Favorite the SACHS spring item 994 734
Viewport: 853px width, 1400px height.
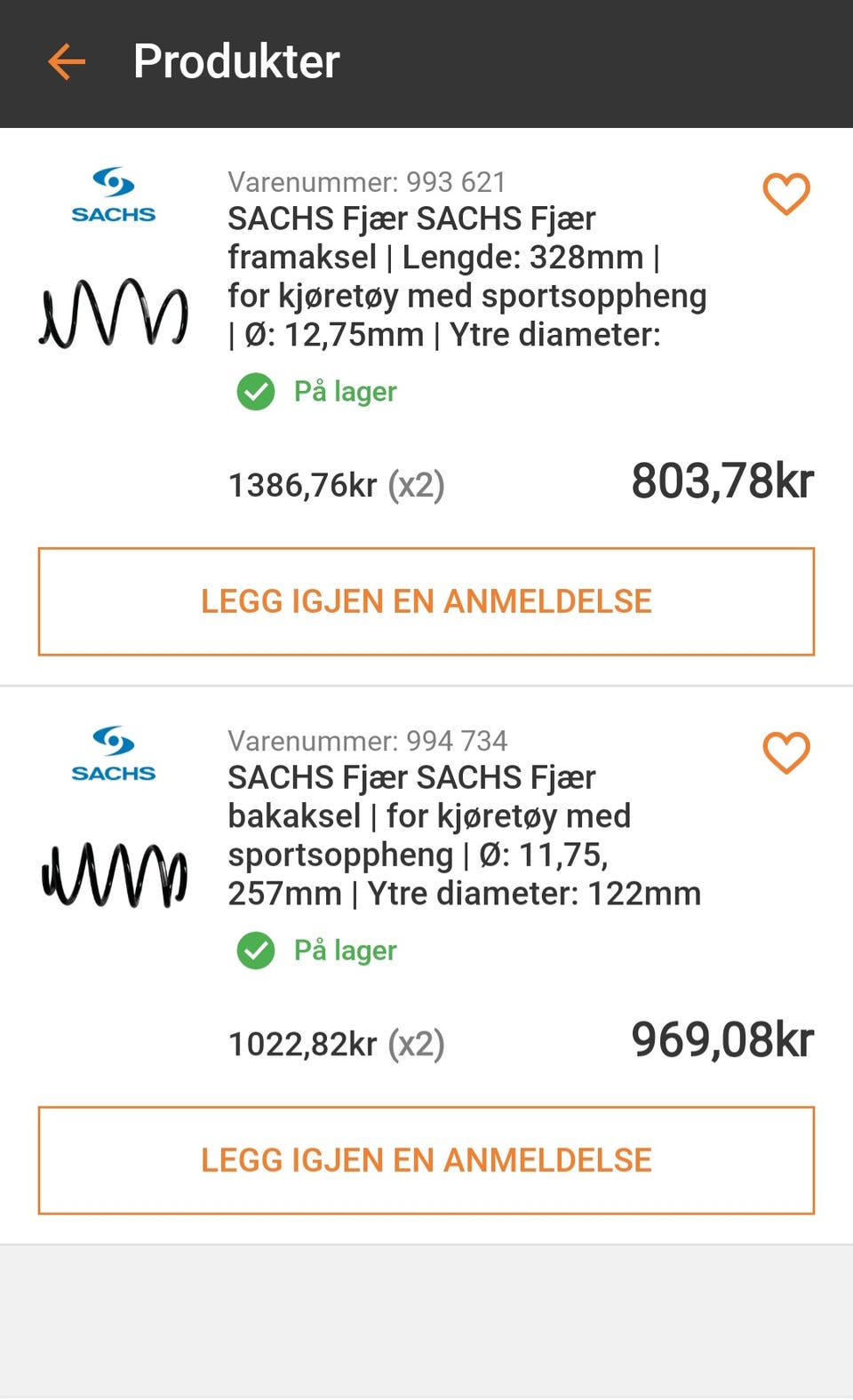(x=786, y=752)
